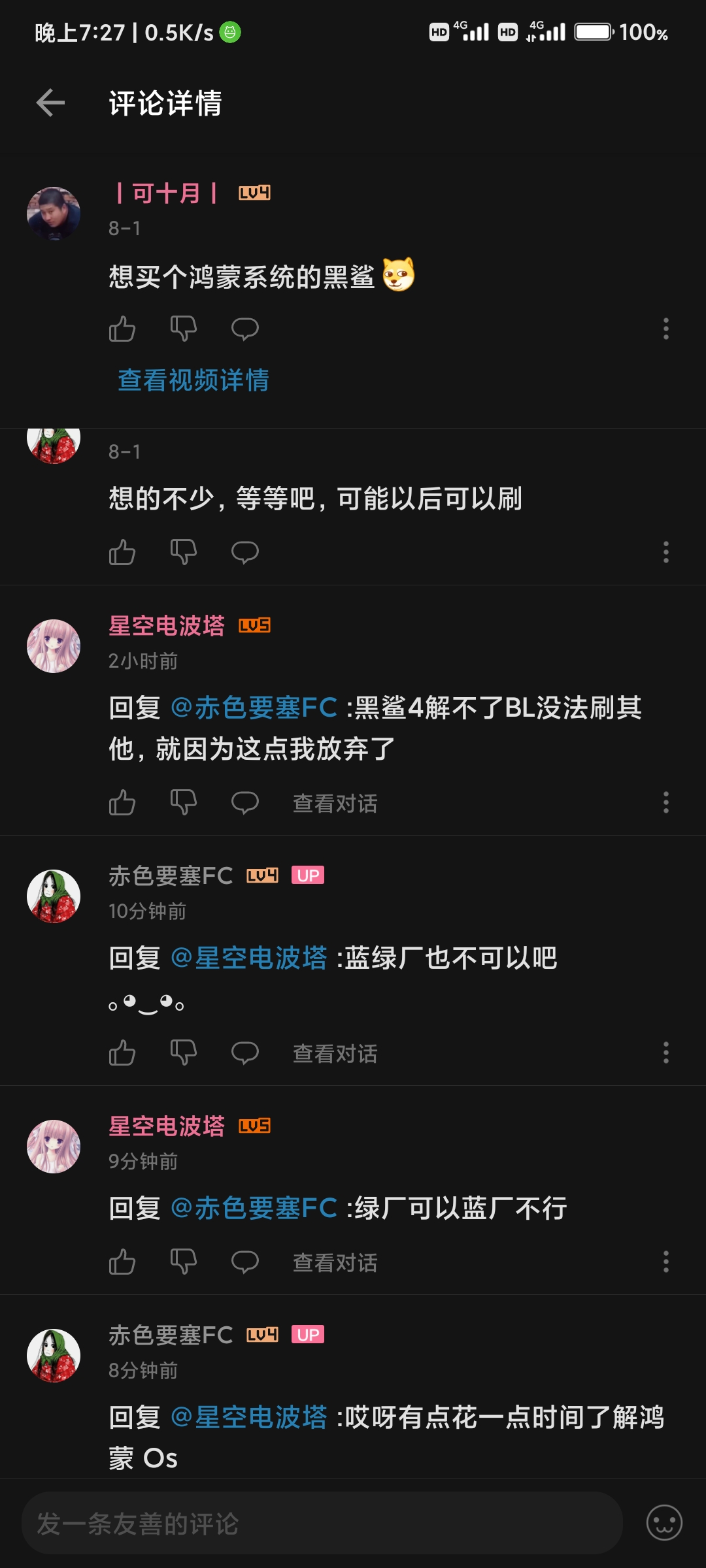The width and height of the screenshot is (706, 1568).
Task: Open 星空电波塔's profile from the 2小时前 comment
Action: pos(54,646)
